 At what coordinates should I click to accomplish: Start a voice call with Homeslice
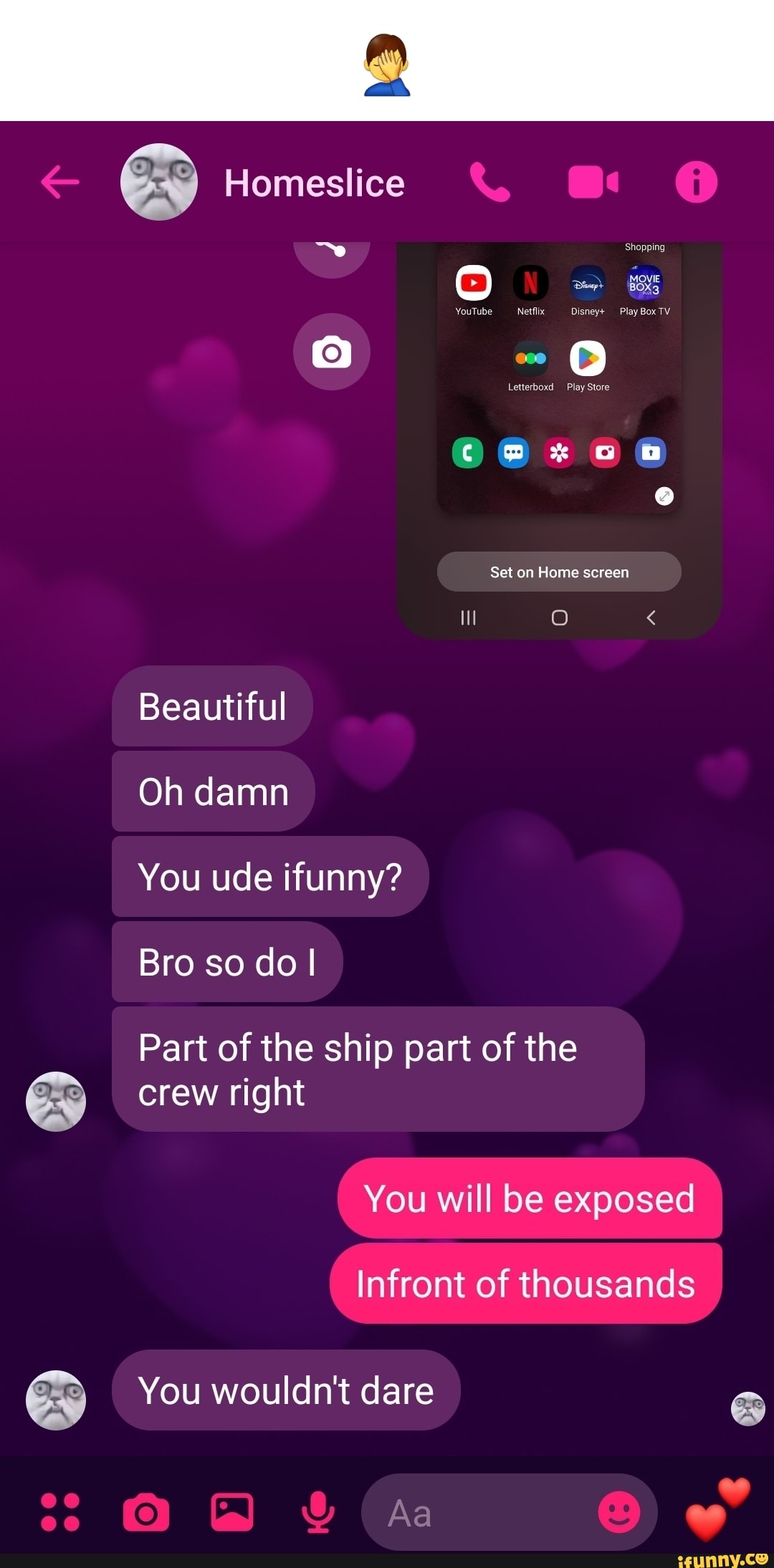click(x=489, y=182)
